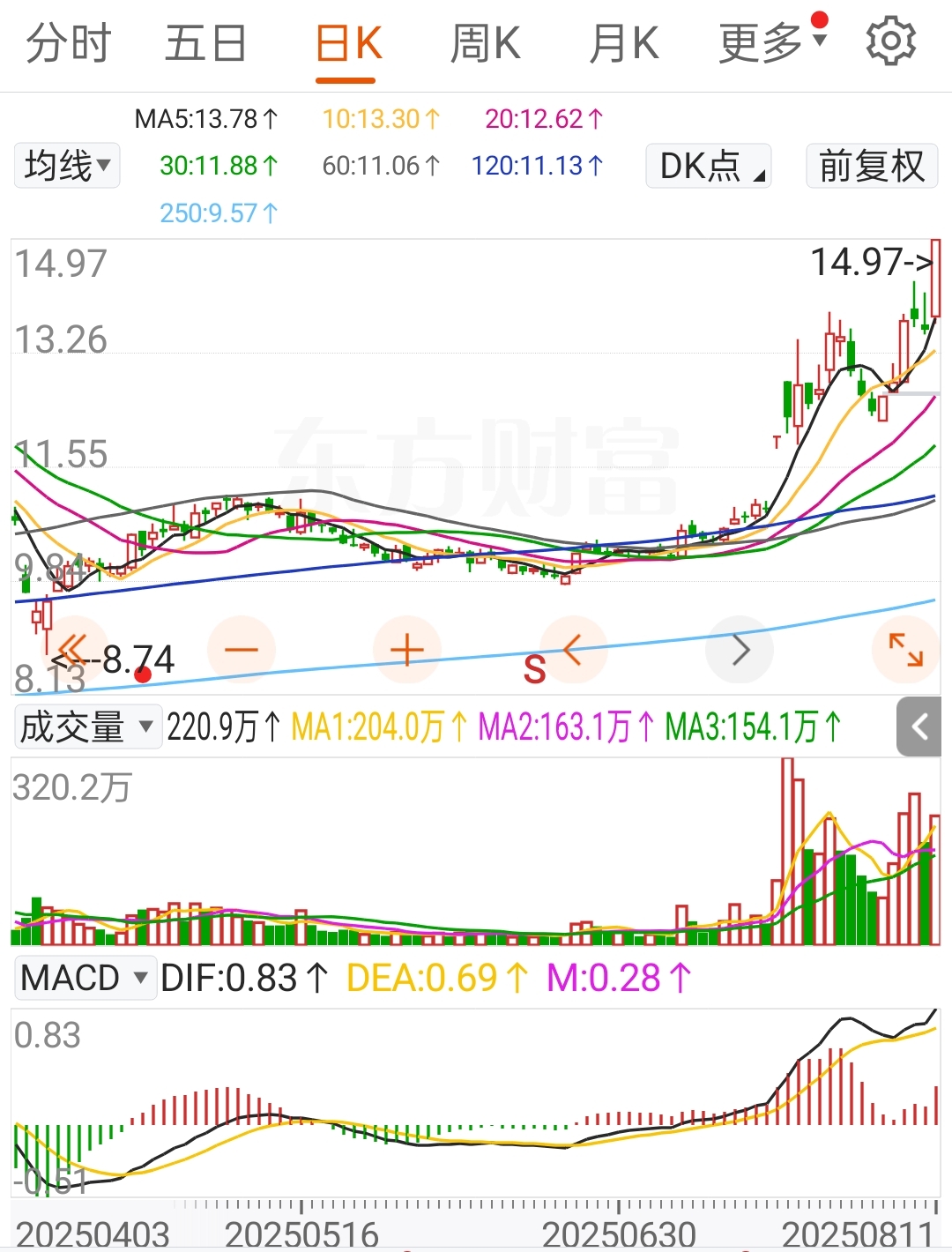Image resolution: width=952 pixels, height=1252 pixels.
Task: Tap the DK点 button
Action: 709,166
